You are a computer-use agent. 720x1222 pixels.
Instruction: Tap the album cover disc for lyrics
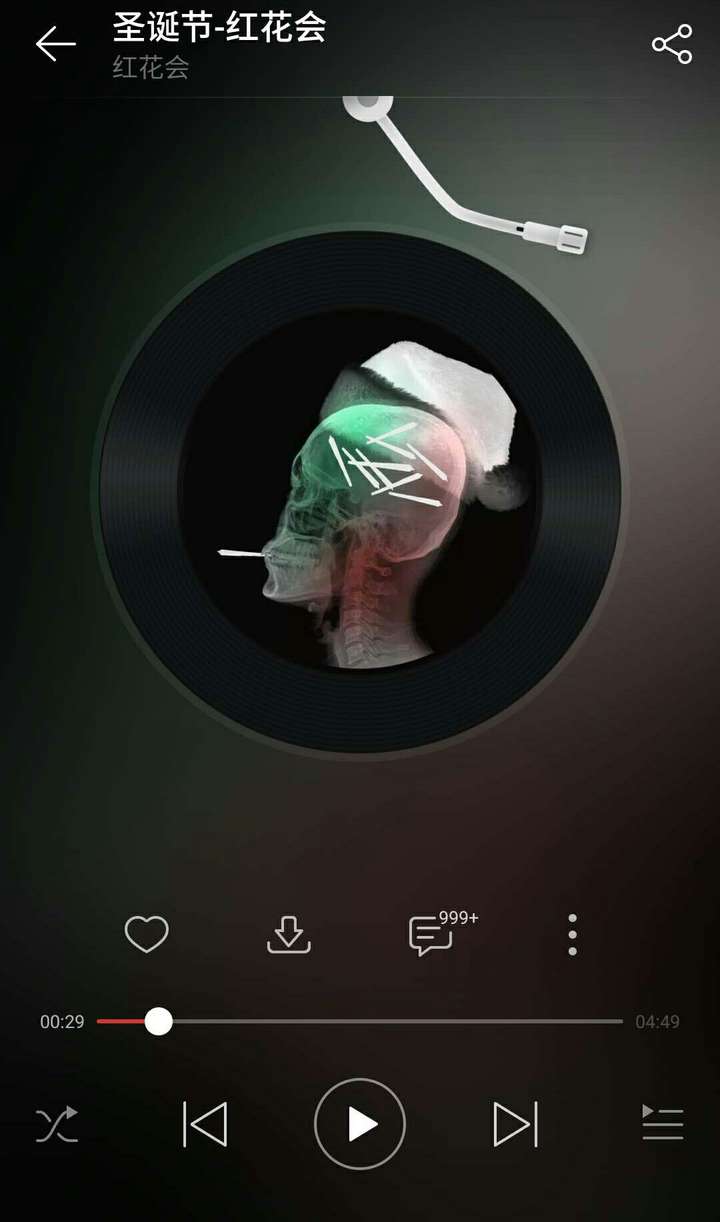coord(360,492)
